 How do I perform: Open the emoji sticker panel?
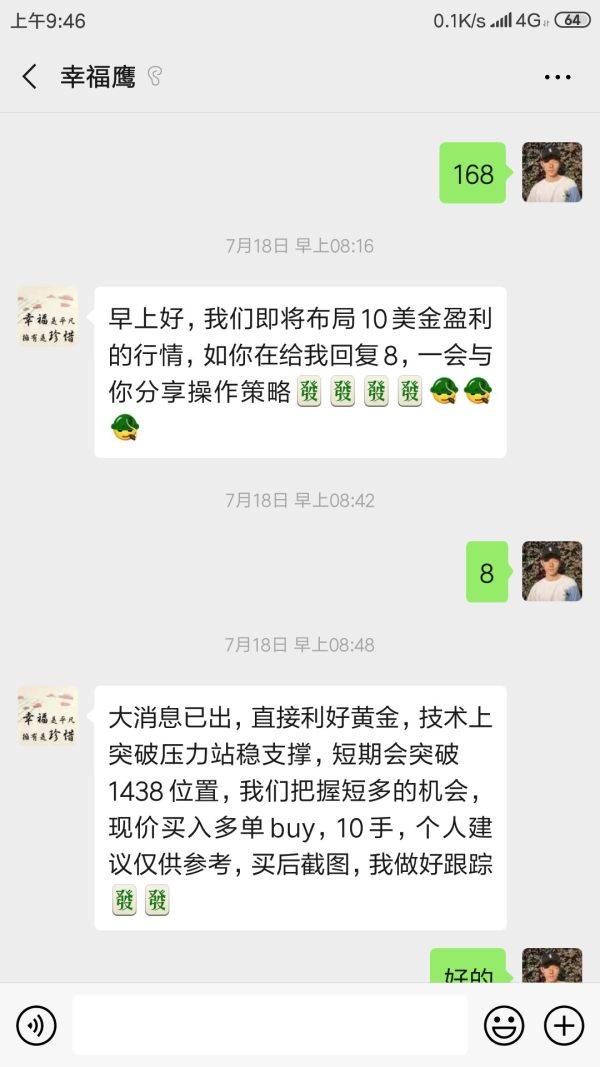(504, 1025)
